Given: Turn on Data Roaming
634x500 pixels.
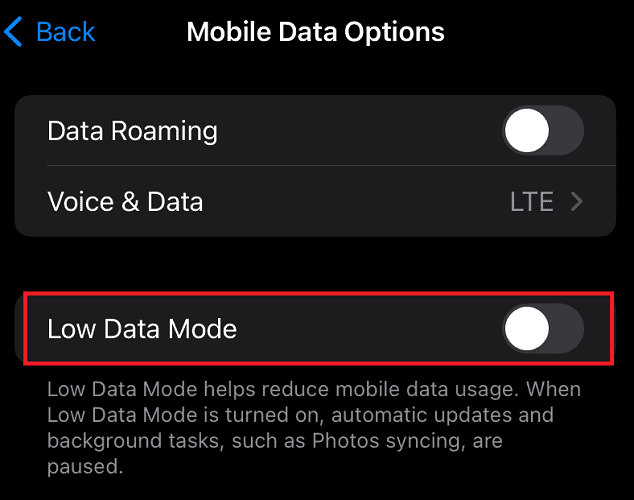Looking at the screenshot, I should [x=542, y=131].
